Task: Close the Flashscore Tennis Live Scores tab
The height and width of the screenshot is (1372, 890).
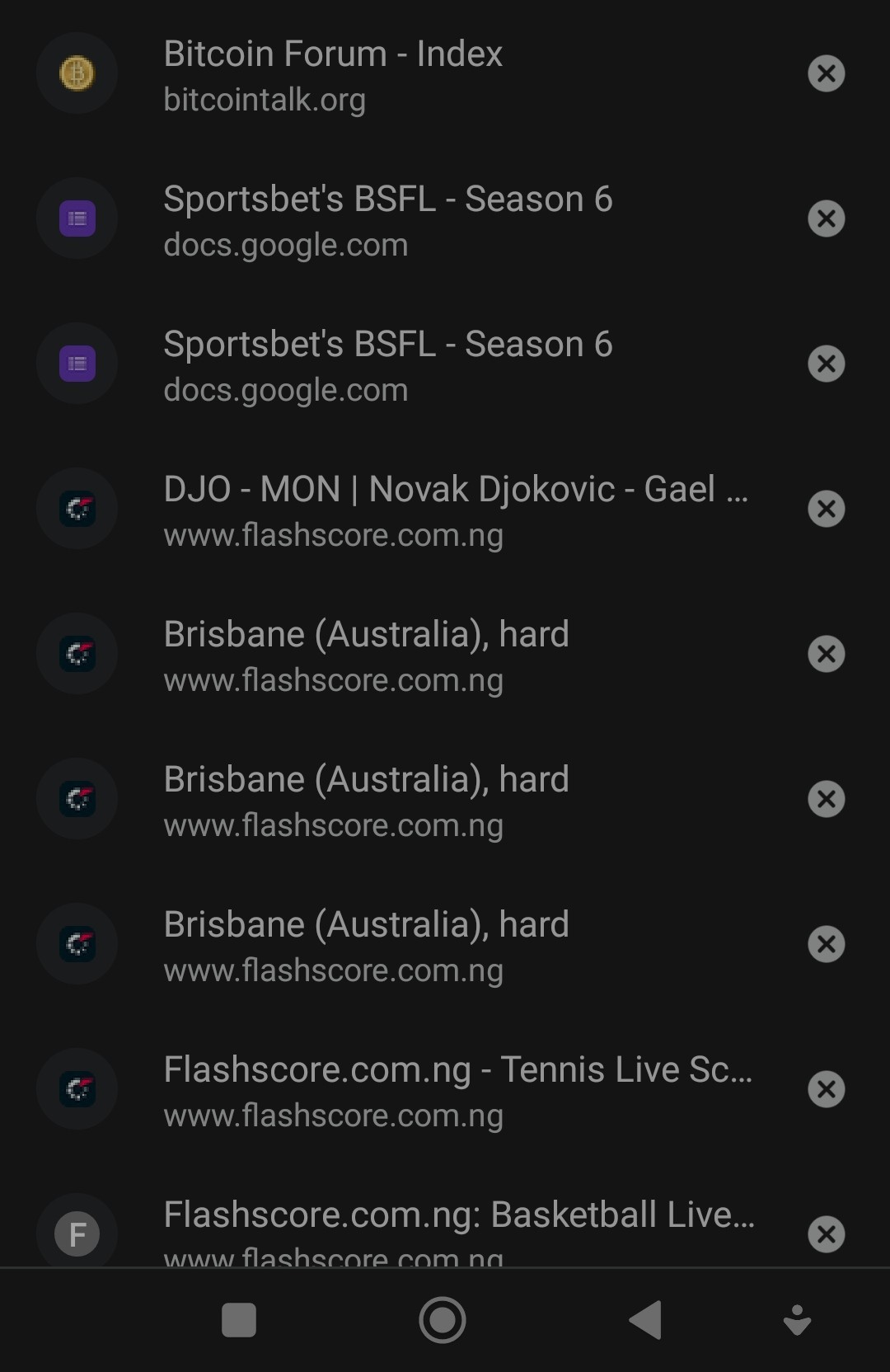Action: [826, 1090]
